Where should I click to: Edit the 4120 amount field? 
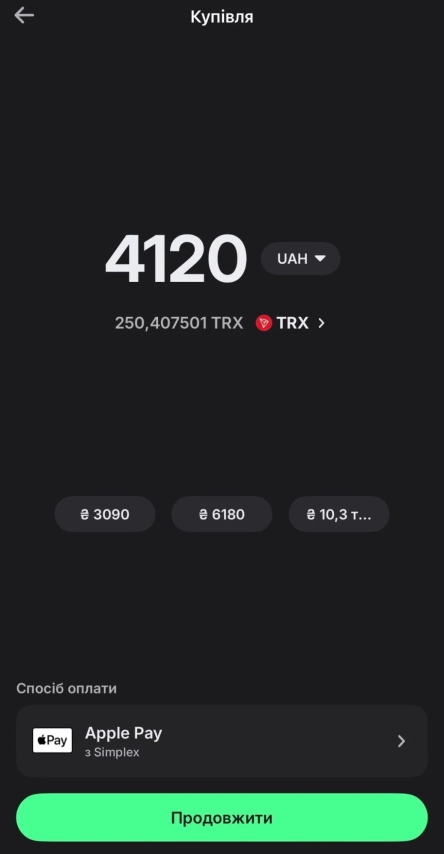point(176,259)
